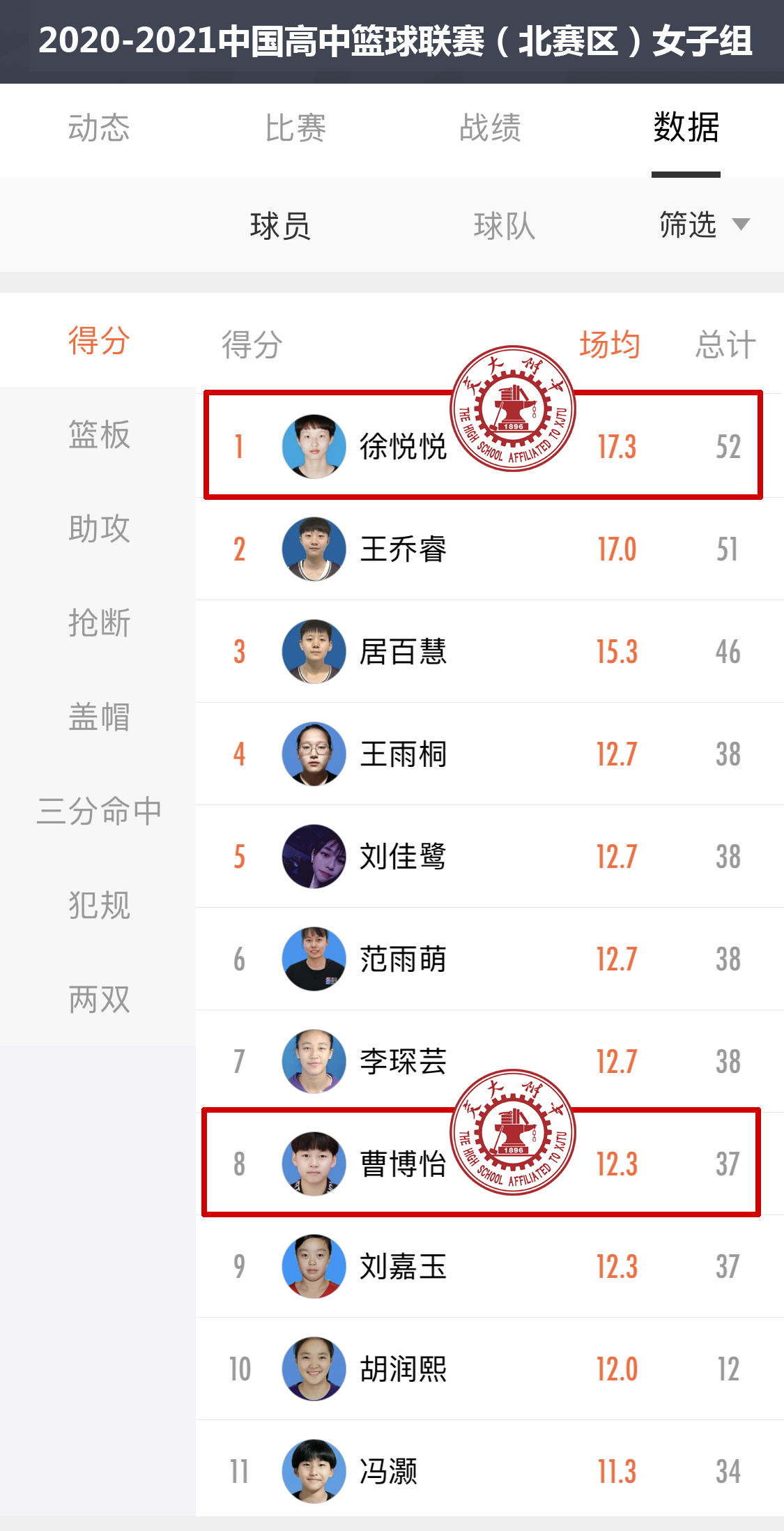Show the 助攻 rankings

[99, 528]
